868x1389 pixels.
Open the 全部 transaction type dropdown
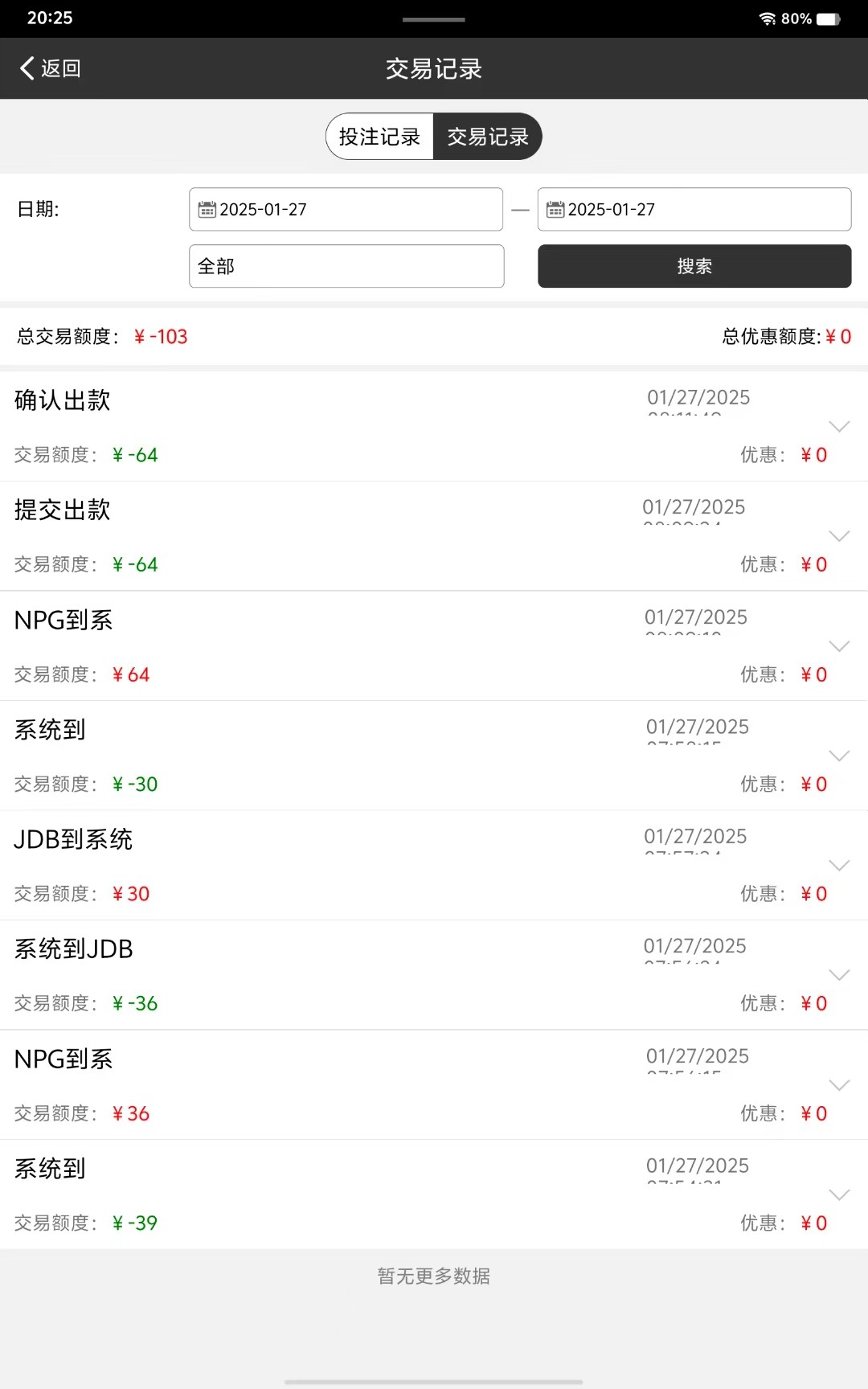click(346, 266)
